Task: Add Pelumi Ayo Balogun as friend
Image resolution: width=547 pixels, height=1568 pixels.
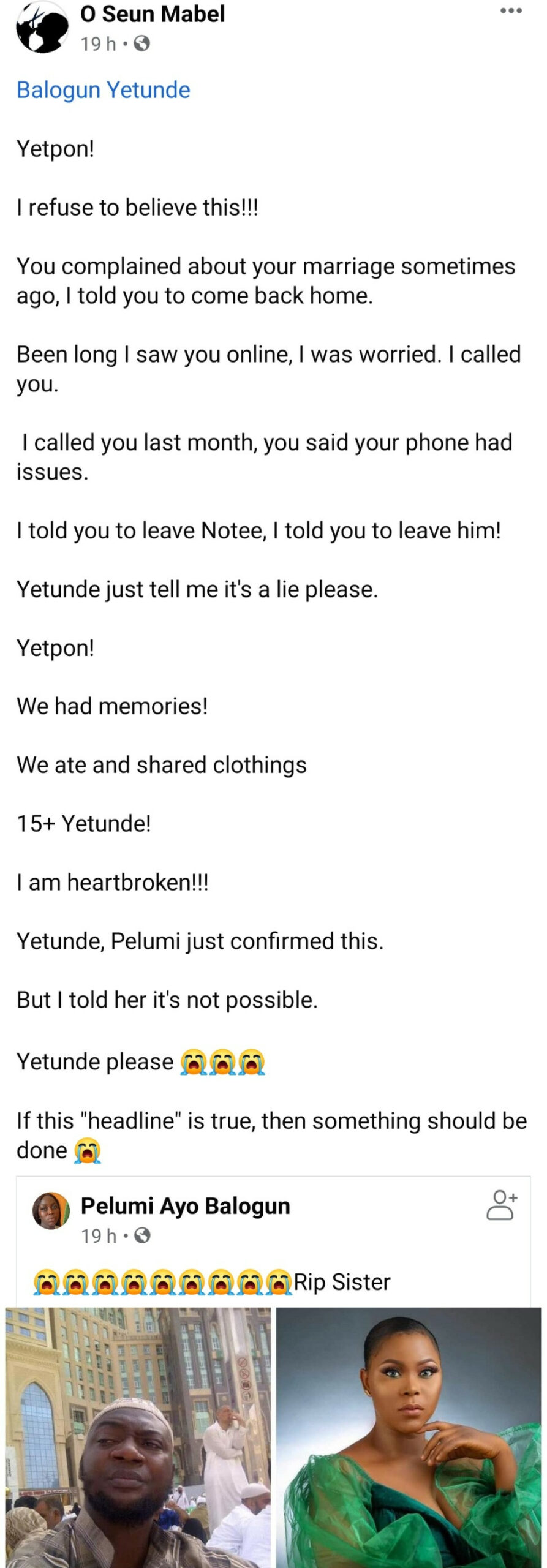Action: tap(502, 1205)
